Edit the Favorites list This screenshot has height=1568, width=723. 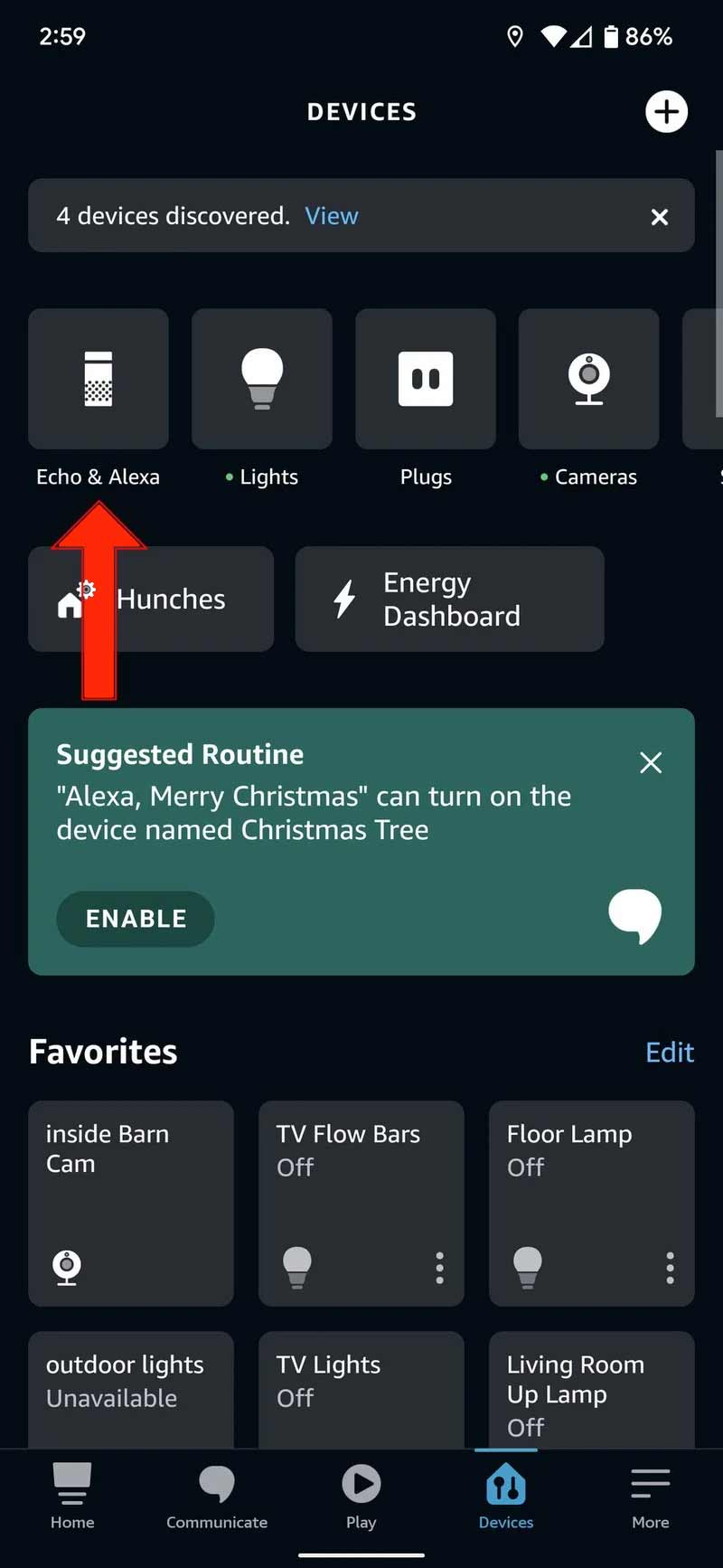click(x=669, y=1052)
